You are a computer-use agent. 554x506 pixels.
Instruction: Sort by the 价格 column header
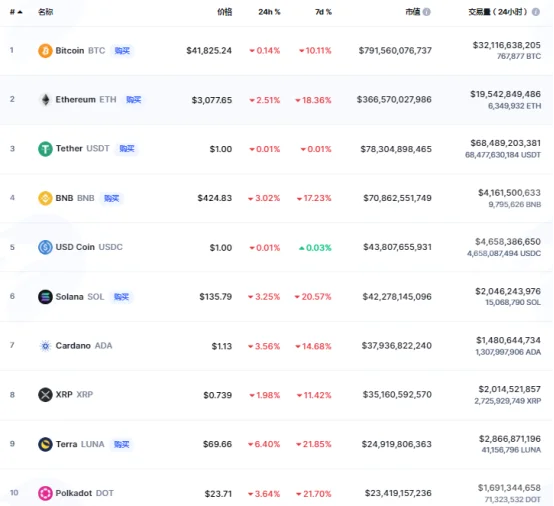(224, 12)
